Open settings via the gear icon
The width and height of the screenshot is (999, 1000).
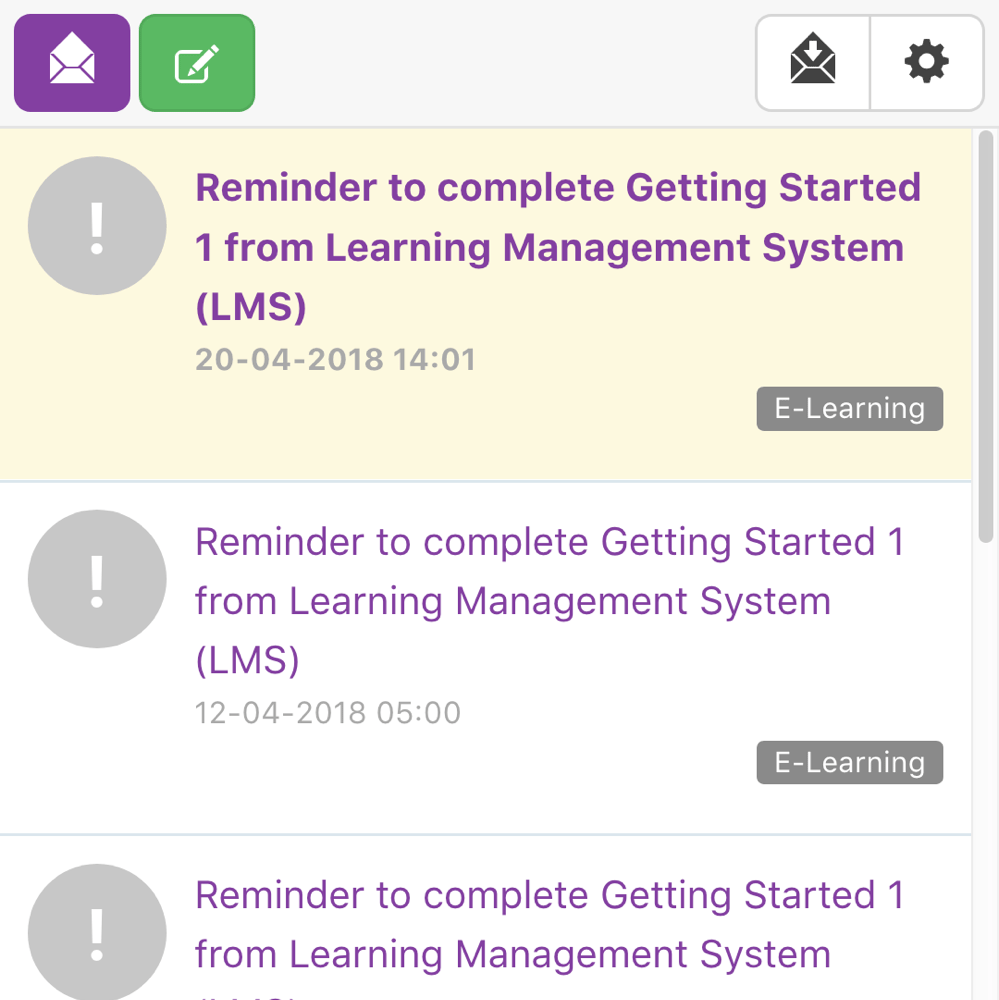pos(927,63)
